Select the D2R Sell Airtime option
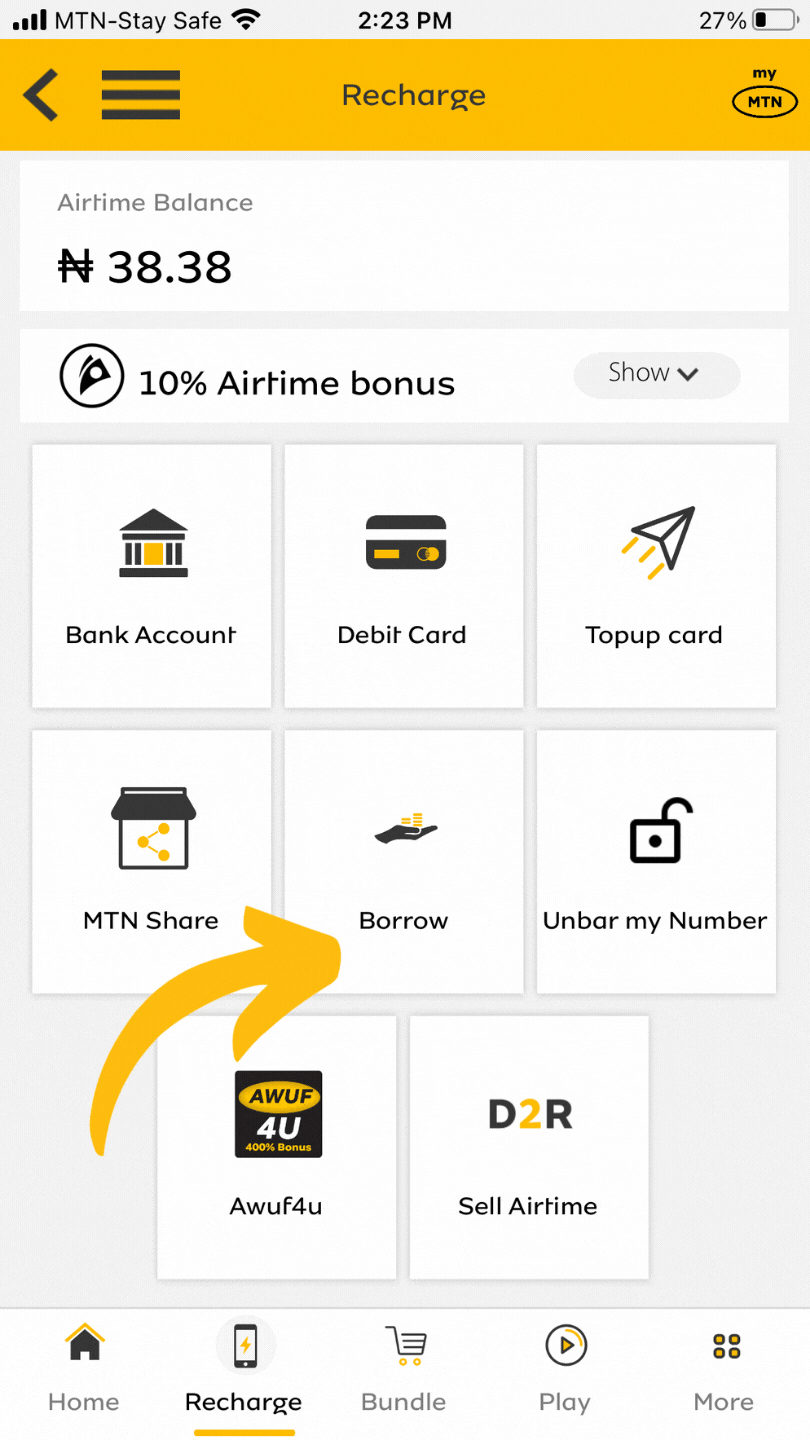Screen dimensions: 810x1440 pyautogui.click(x=528, y=1147)
